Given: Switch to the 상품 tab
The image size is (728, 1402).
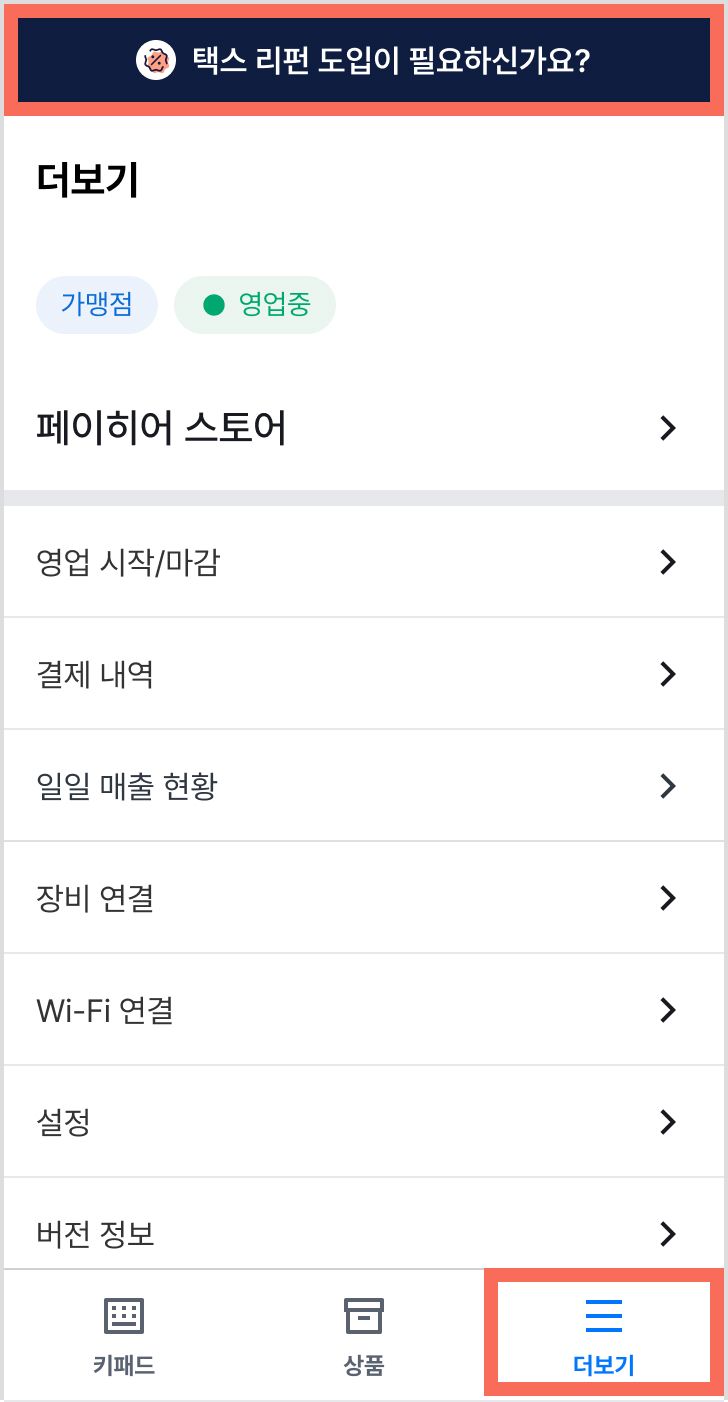Looking at the screenshot, I should 364,1335.
